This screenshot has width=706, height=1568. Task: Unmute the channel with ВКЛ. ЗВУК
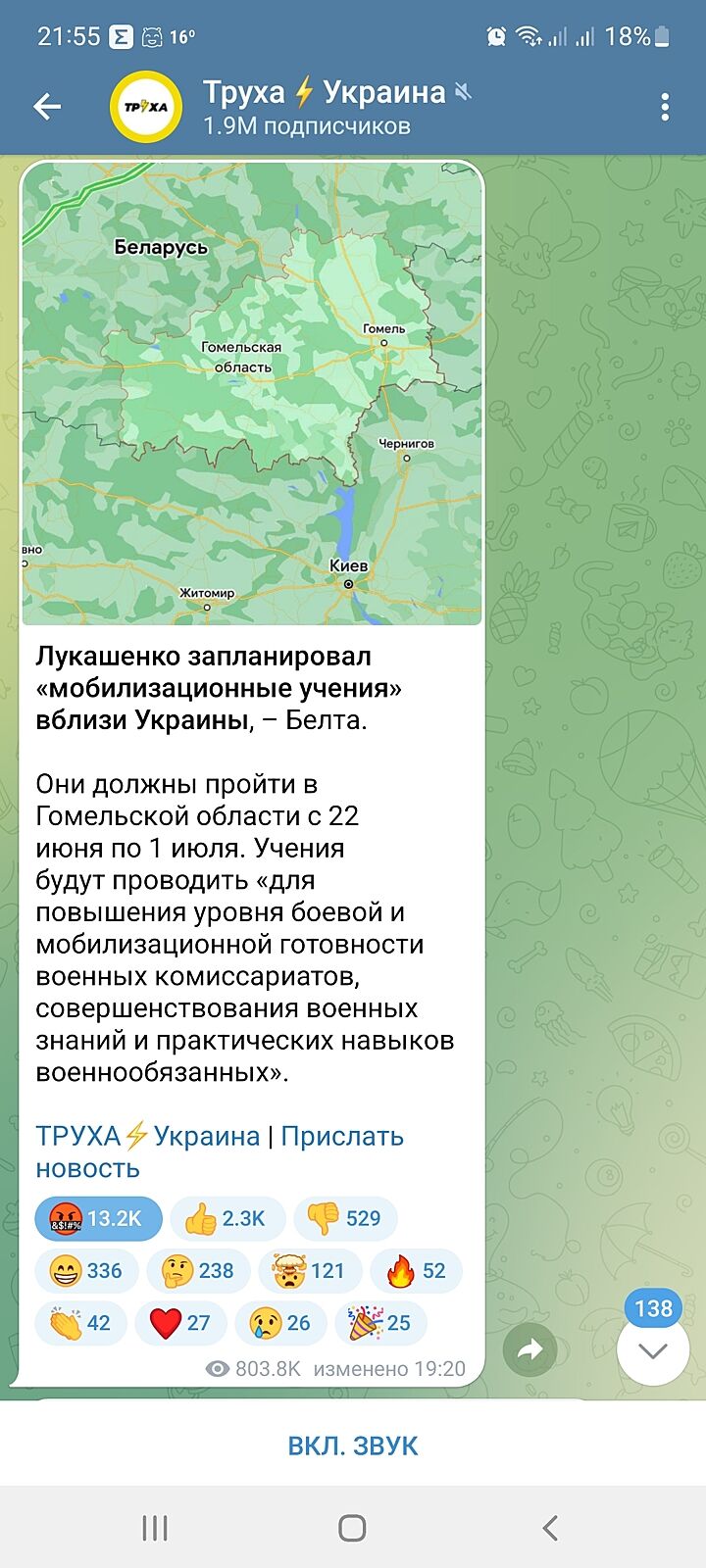[353, 1445]
